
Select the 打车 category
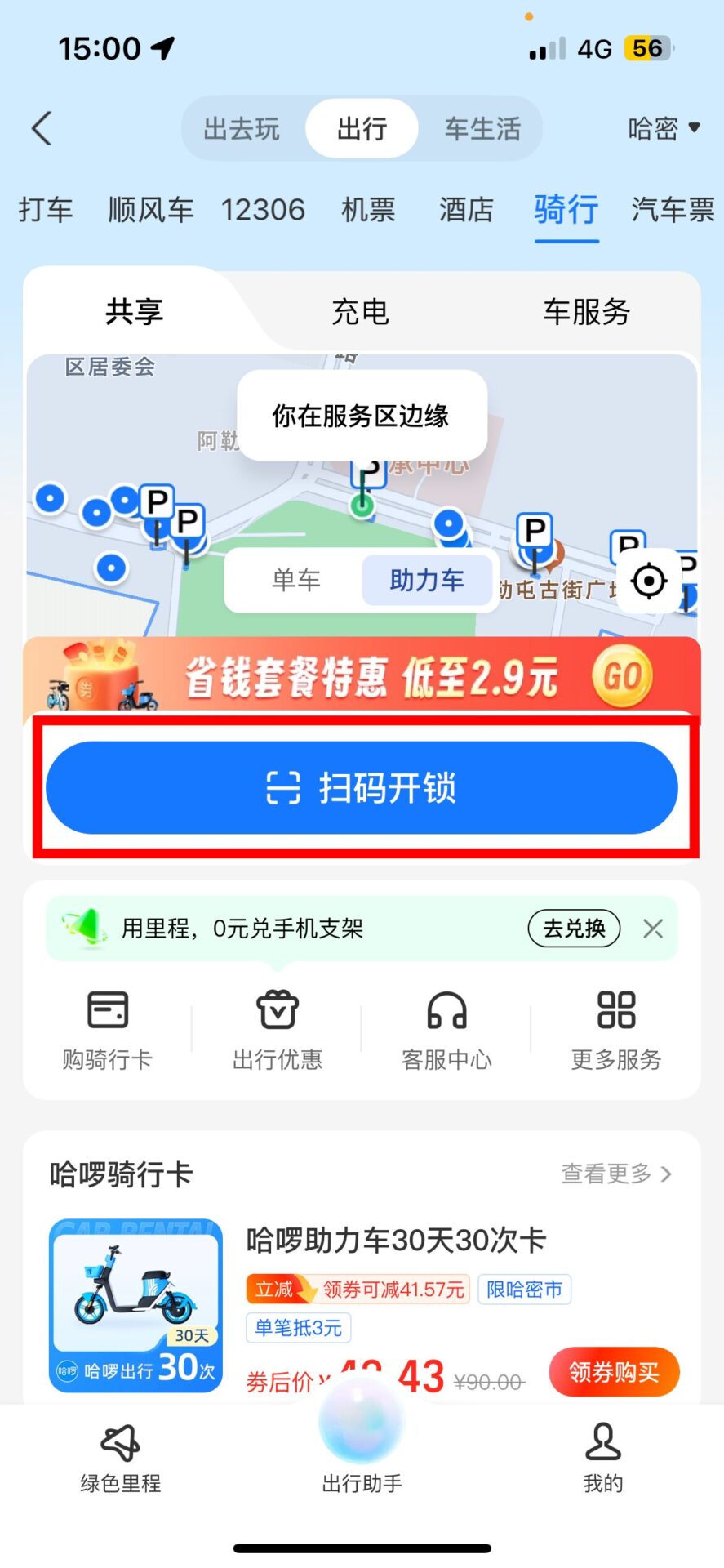coord(46,210)
